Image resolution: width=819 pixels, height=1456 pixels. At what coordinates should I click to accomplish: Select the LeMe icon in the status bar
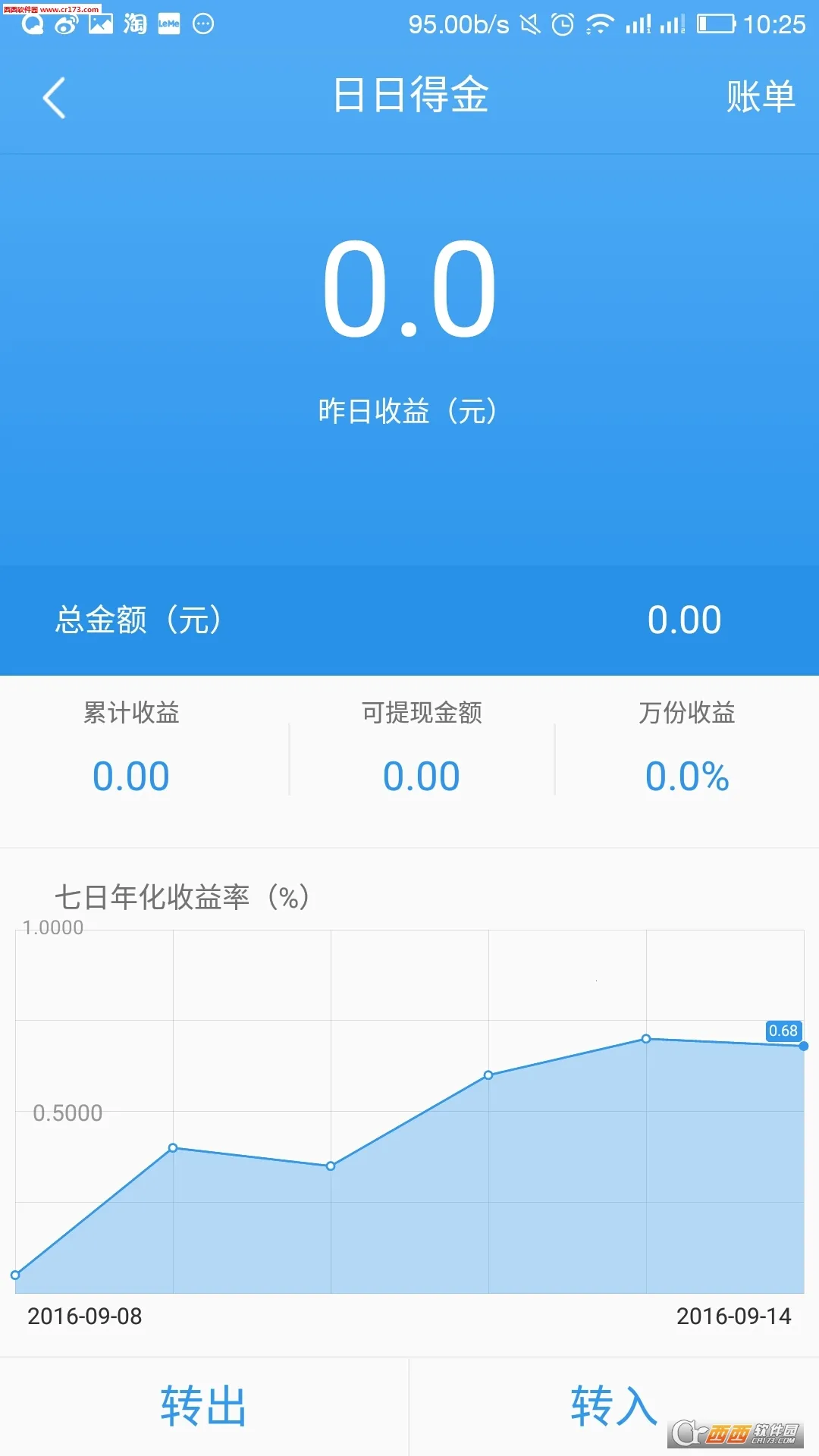[168, 24]
